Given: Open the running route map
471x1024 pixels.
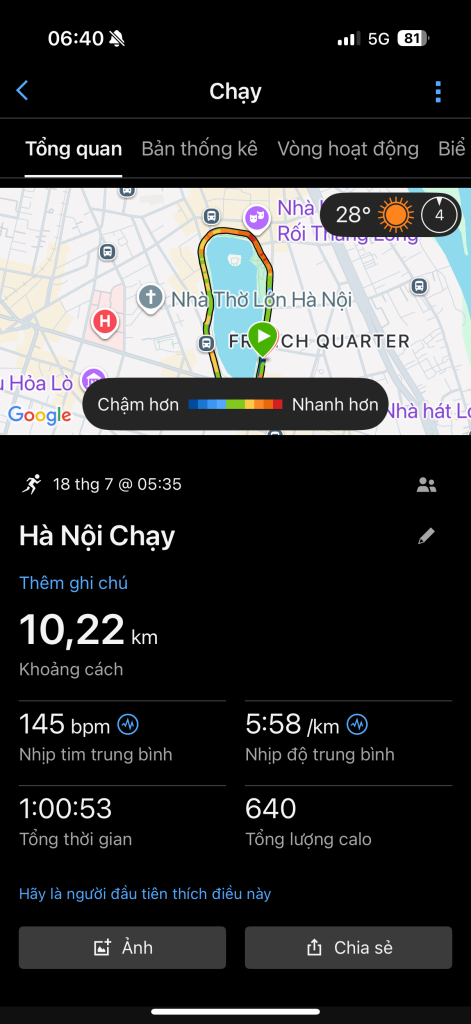Looking at the screenshot, I should [x=235, y=311].
